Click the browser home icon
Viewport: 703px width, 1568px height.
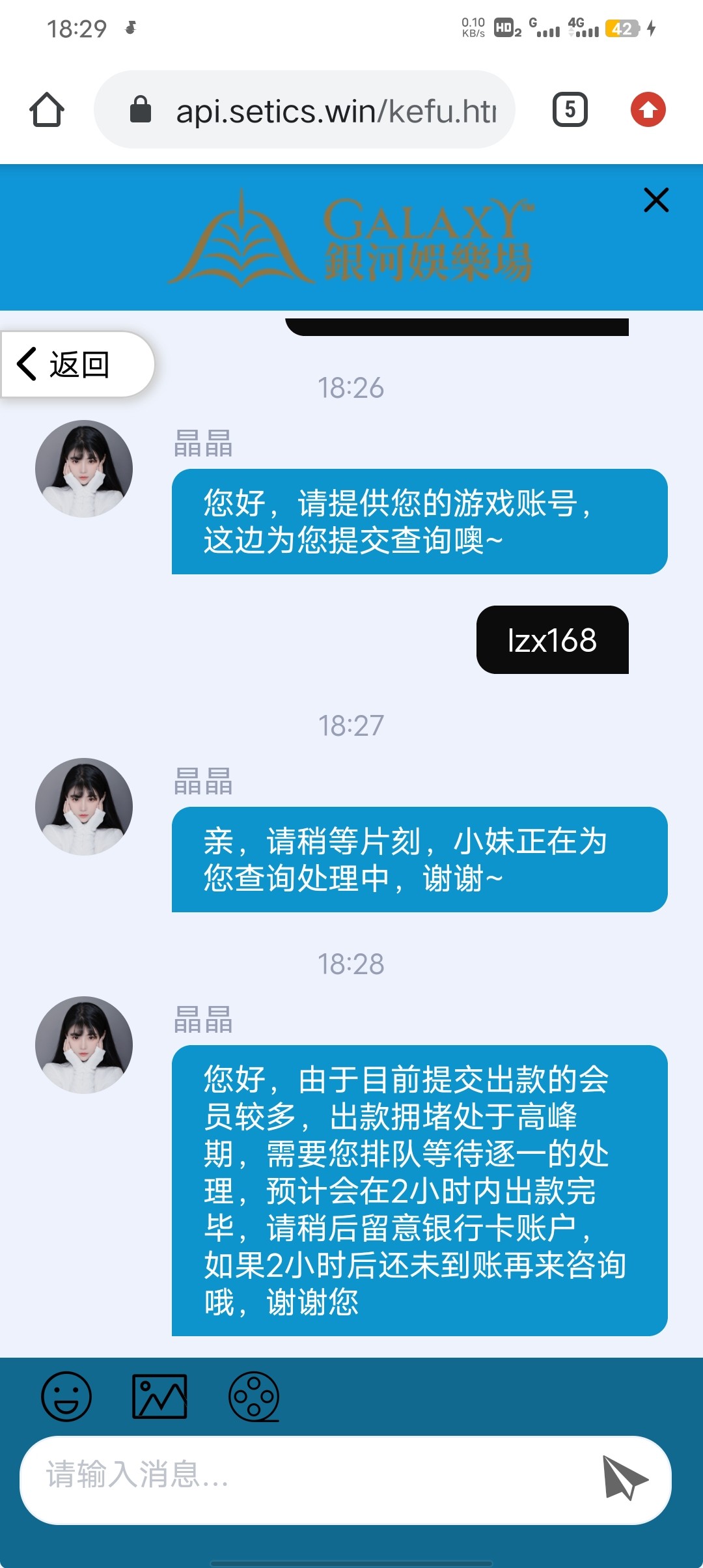pyautogui.click(x=46, y=109)
